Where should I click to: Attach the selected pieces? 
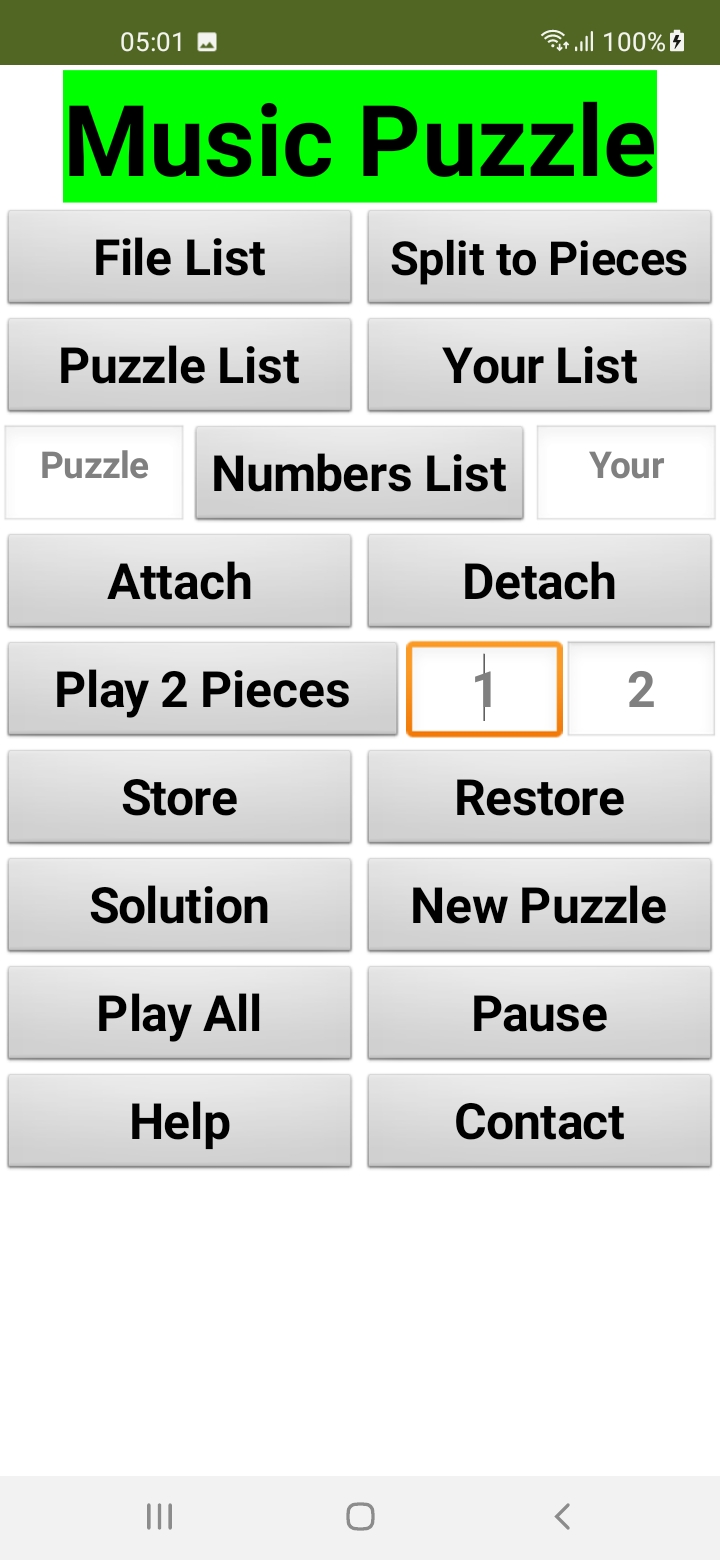click(x=180, y=581)
